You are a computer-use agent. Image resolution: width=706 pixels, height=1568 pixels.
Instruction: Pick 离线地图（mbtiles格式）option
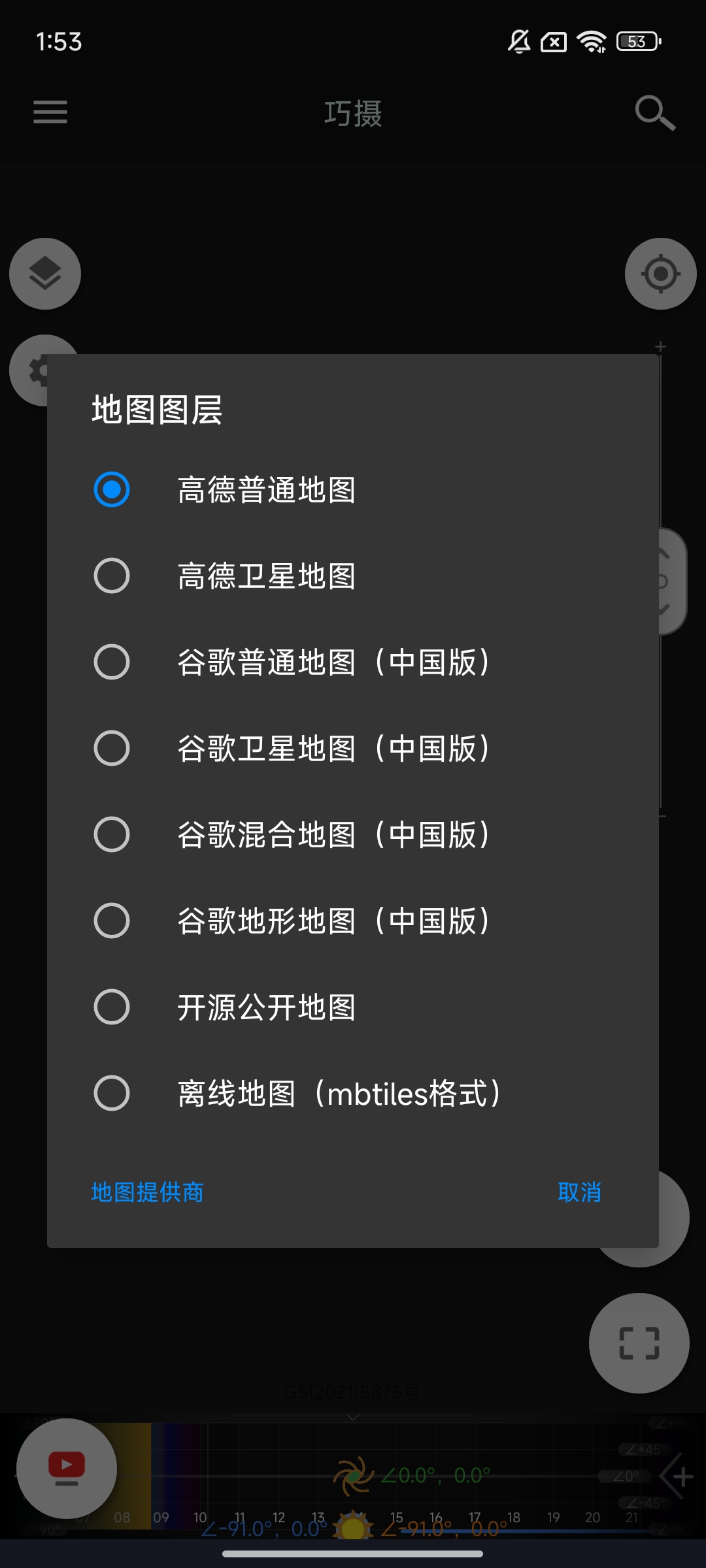[x=339, y=1094]
